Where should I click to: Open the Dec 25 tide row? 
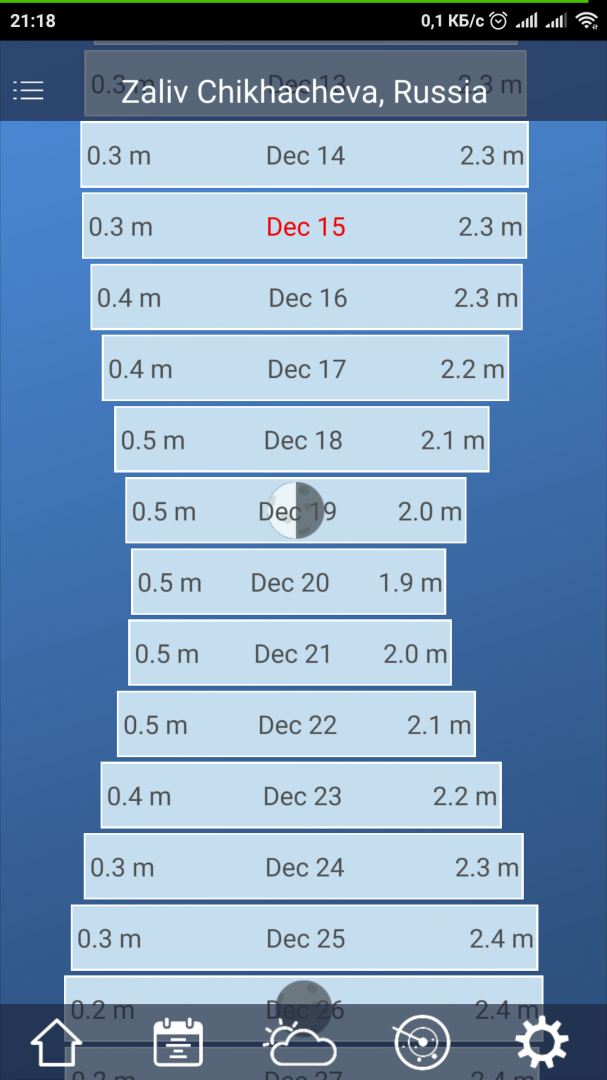pyautogui.click(x=304, y=938)
